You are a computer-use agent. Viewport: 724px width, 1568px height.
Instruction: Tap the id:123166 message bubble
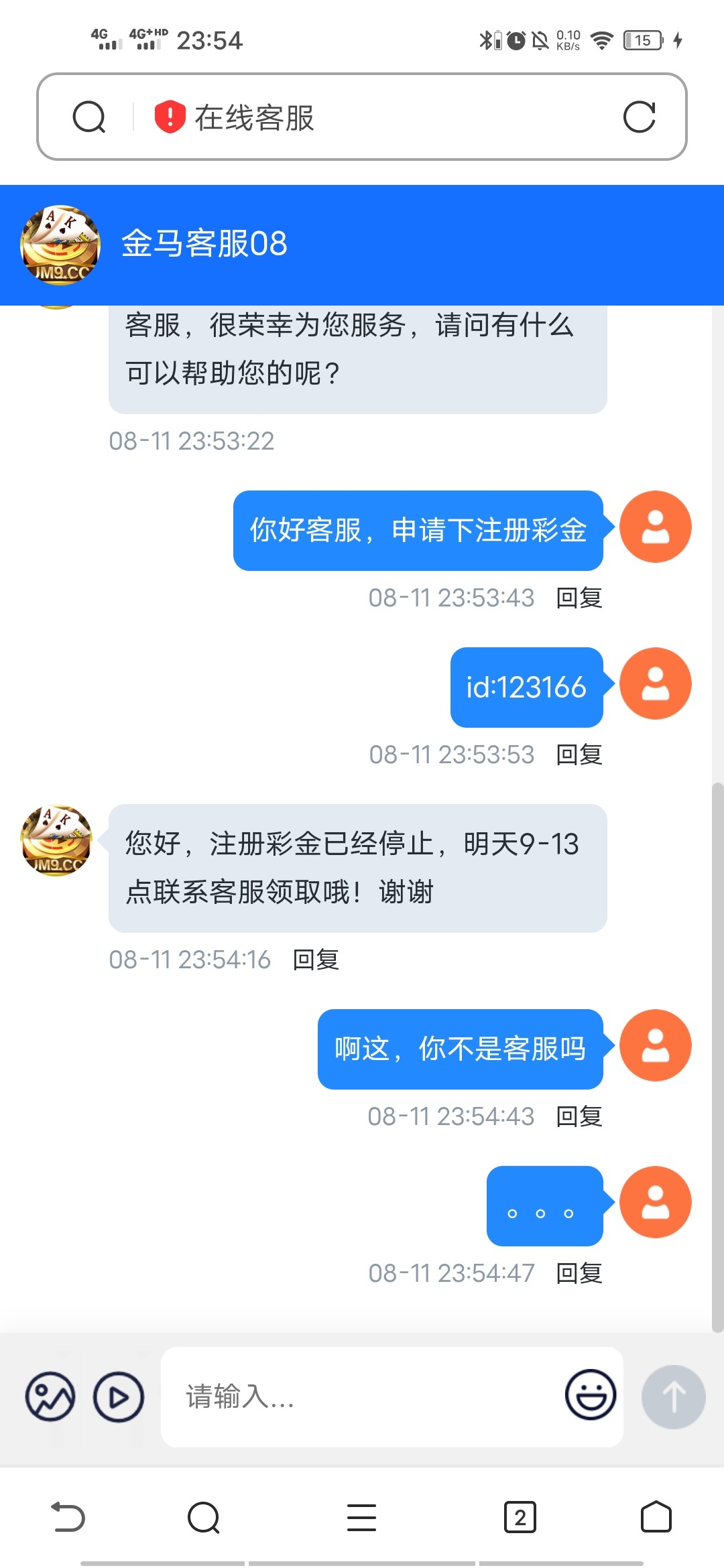pos(527,686)
